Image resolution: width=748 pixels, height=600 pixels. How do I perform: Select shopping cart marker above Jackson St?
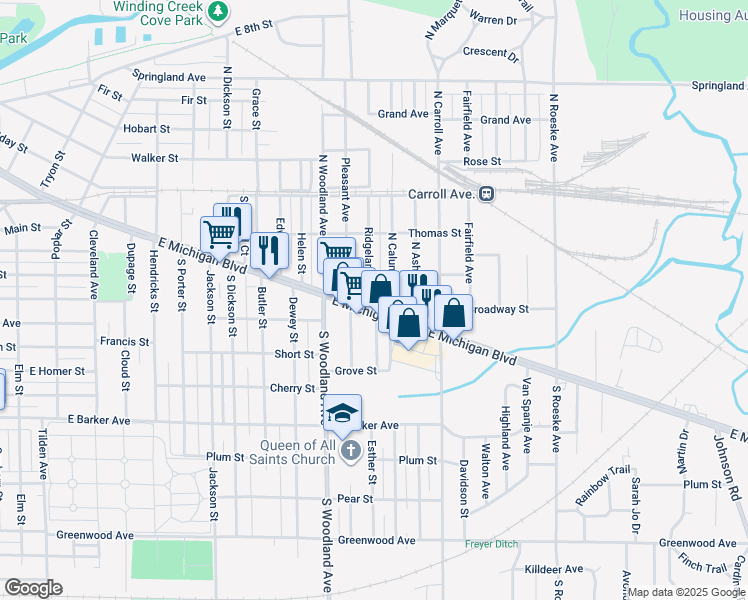[219, 235]
